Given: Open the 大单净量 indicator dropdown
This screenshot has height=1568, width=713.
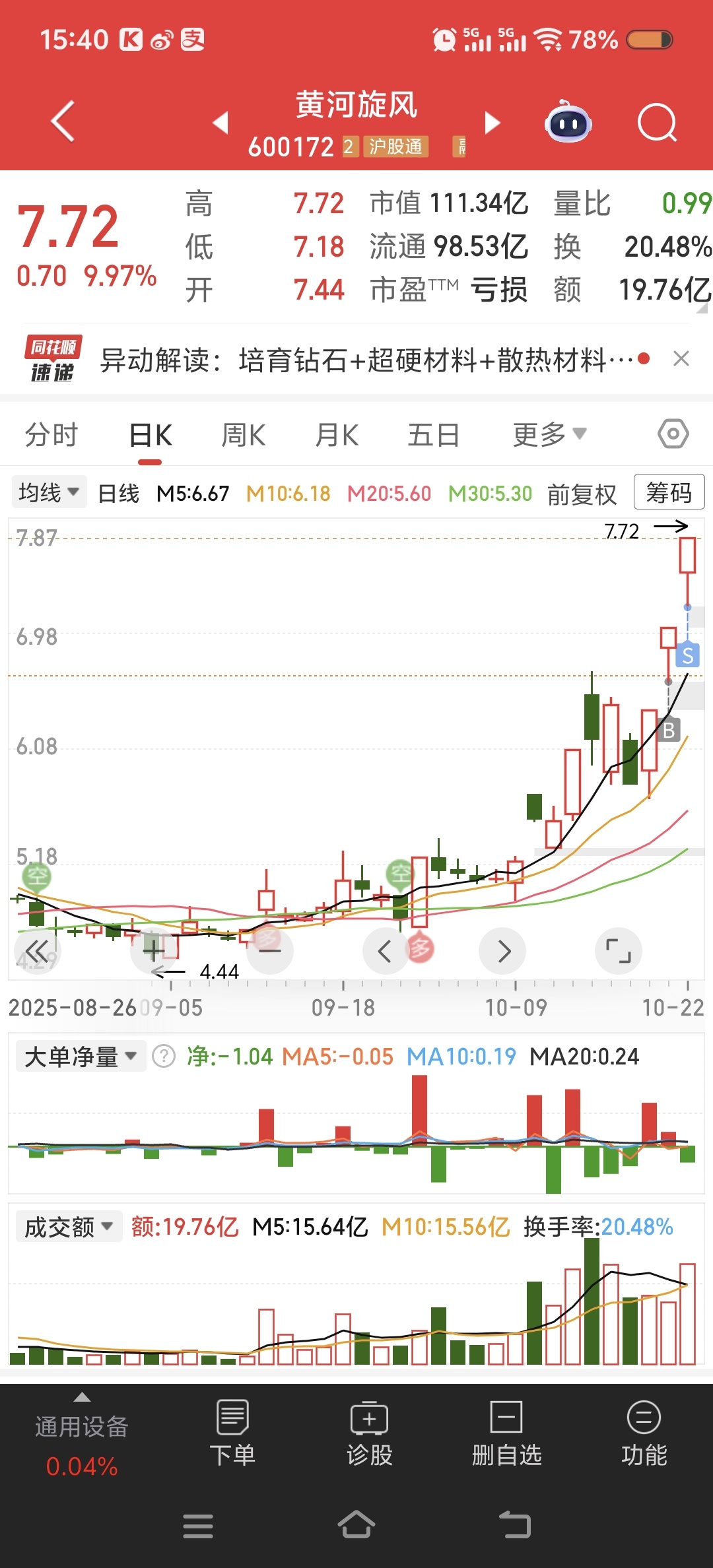Looking at the screenshot, I should pyautogui.click(x=81, y=1057).
